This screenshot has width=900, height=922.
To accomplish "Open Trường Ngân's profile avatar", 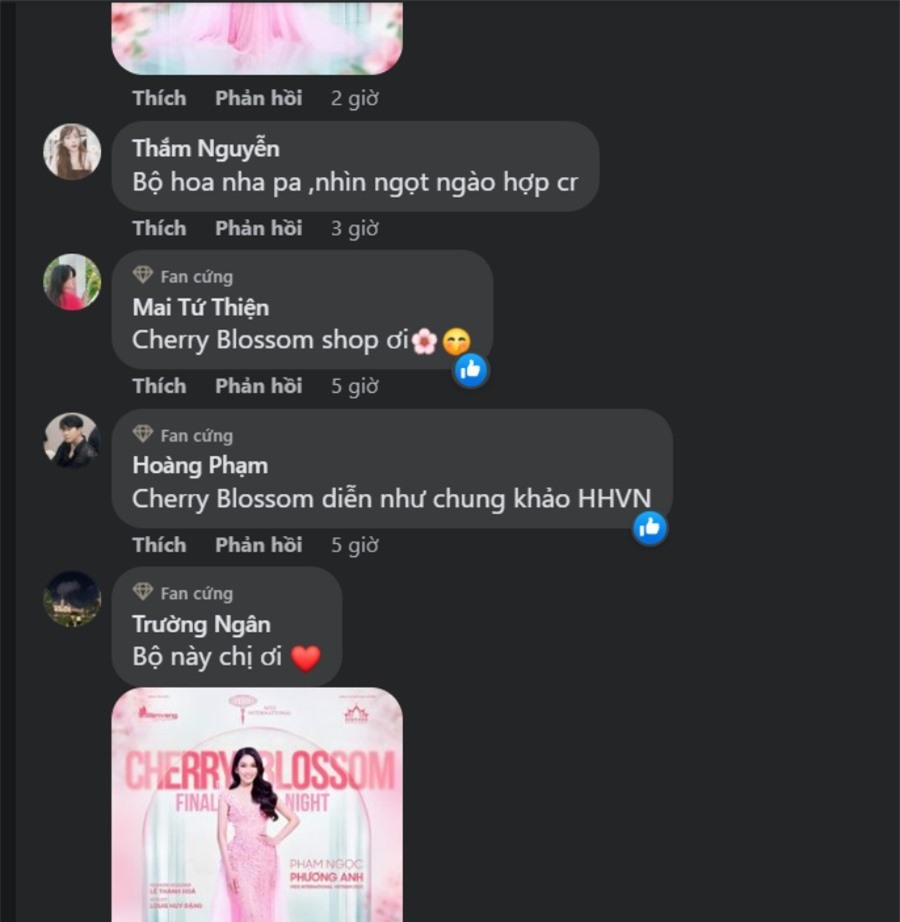I will click(x=72, y=599).
